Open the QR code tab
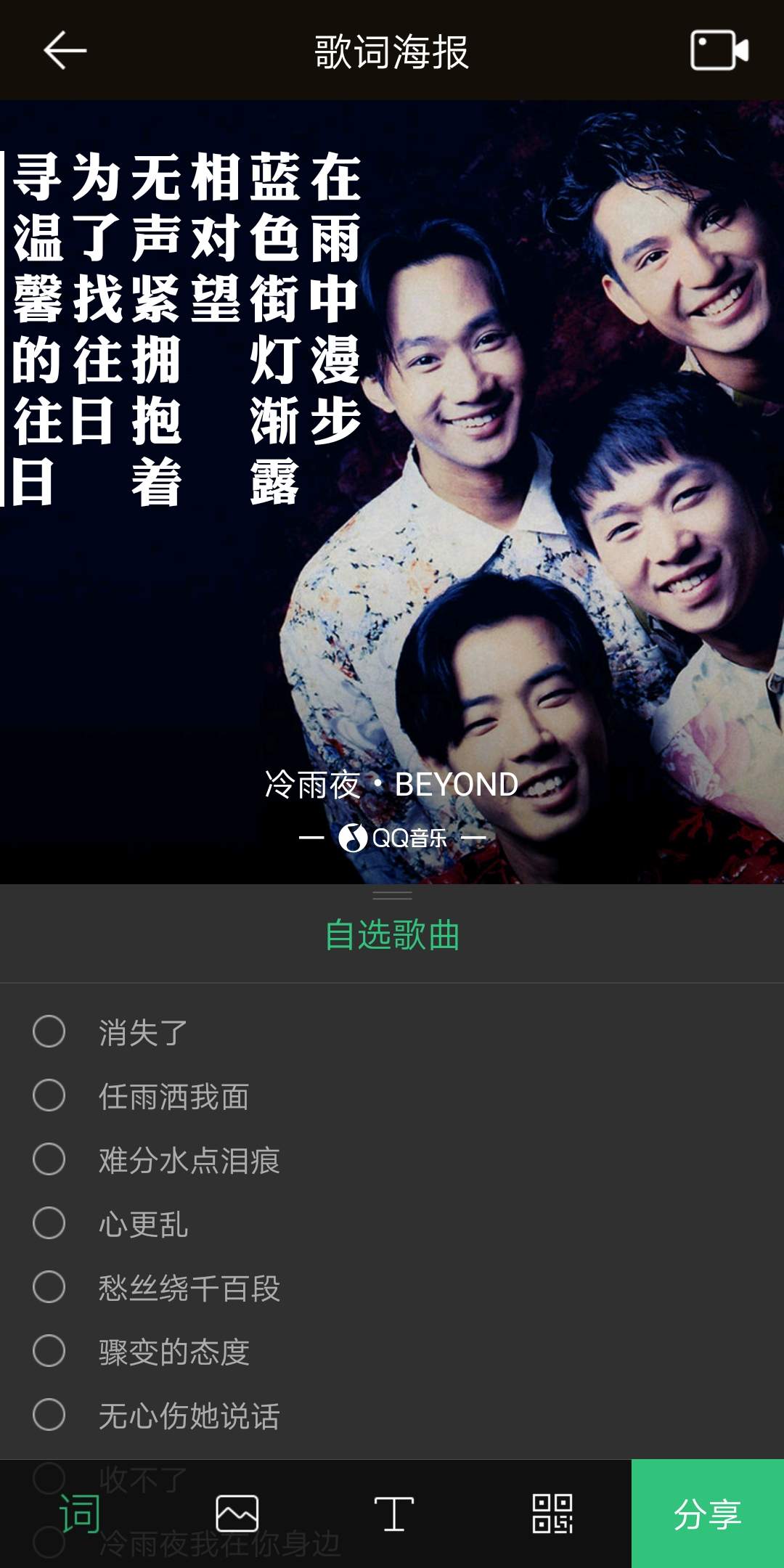The height and width of the screenshot is (1568, 784). pyautogui.click(x=552, y=1514)
